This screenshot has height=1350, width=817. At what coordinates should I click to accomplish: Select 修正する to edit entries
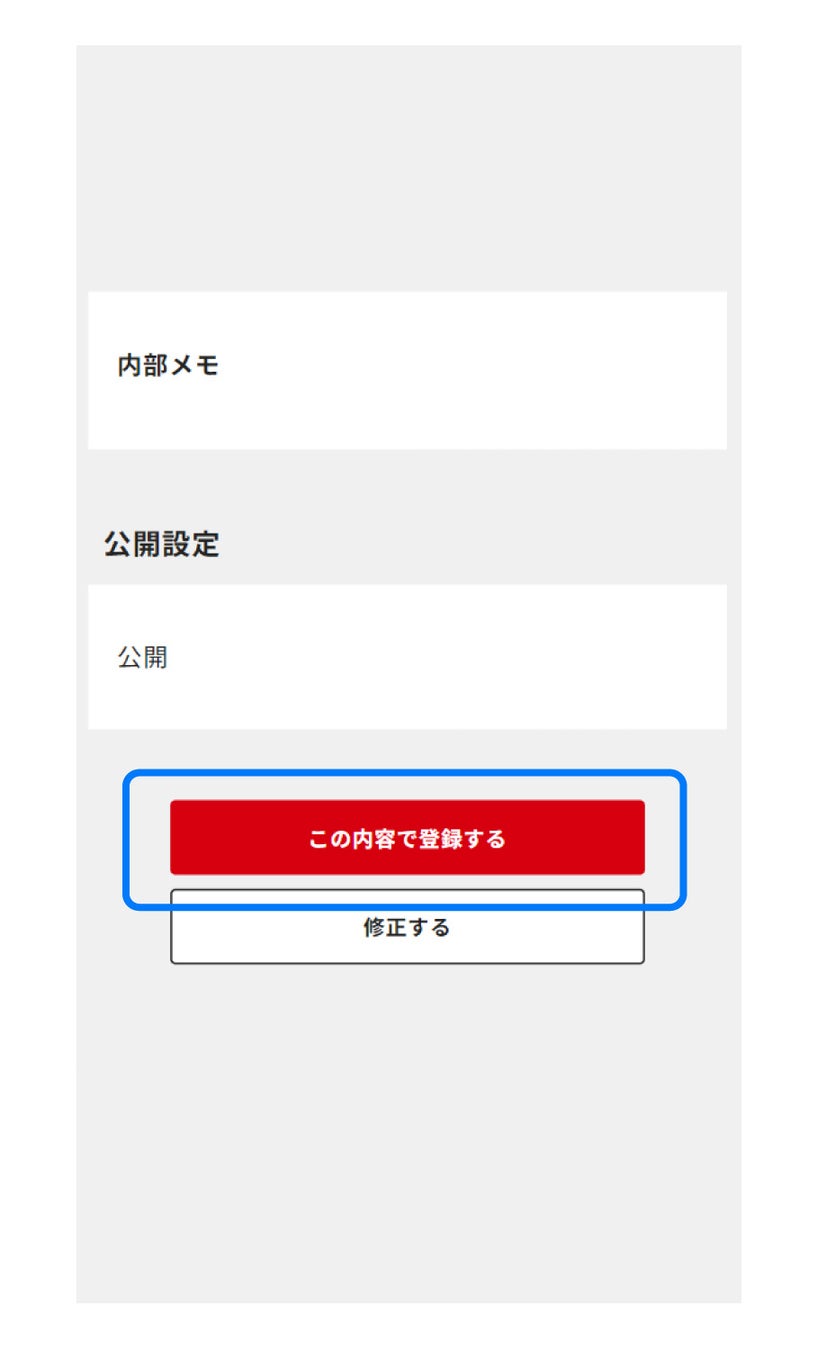point(407,927)
